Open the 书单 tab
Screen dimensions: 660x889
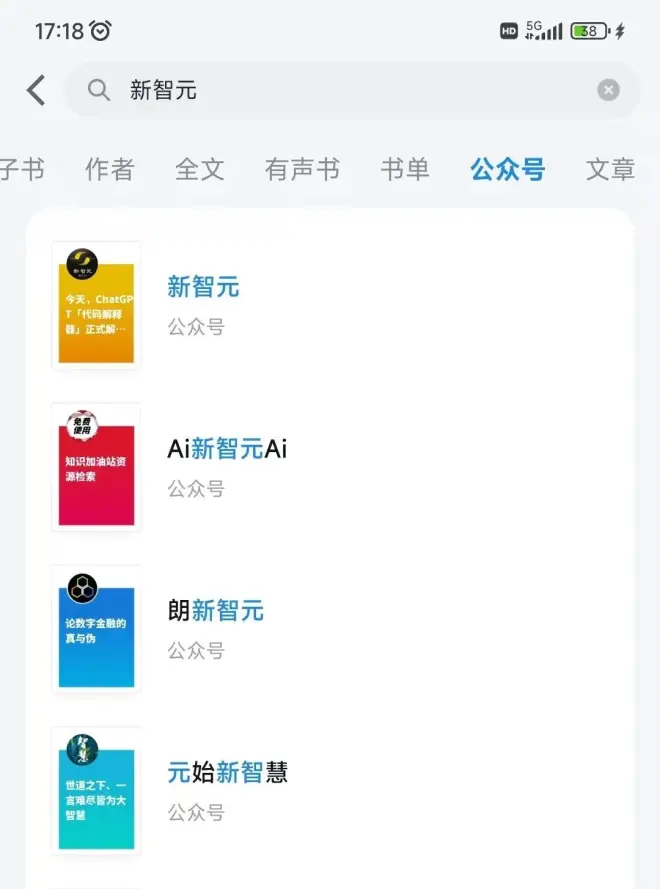(405, 169)
